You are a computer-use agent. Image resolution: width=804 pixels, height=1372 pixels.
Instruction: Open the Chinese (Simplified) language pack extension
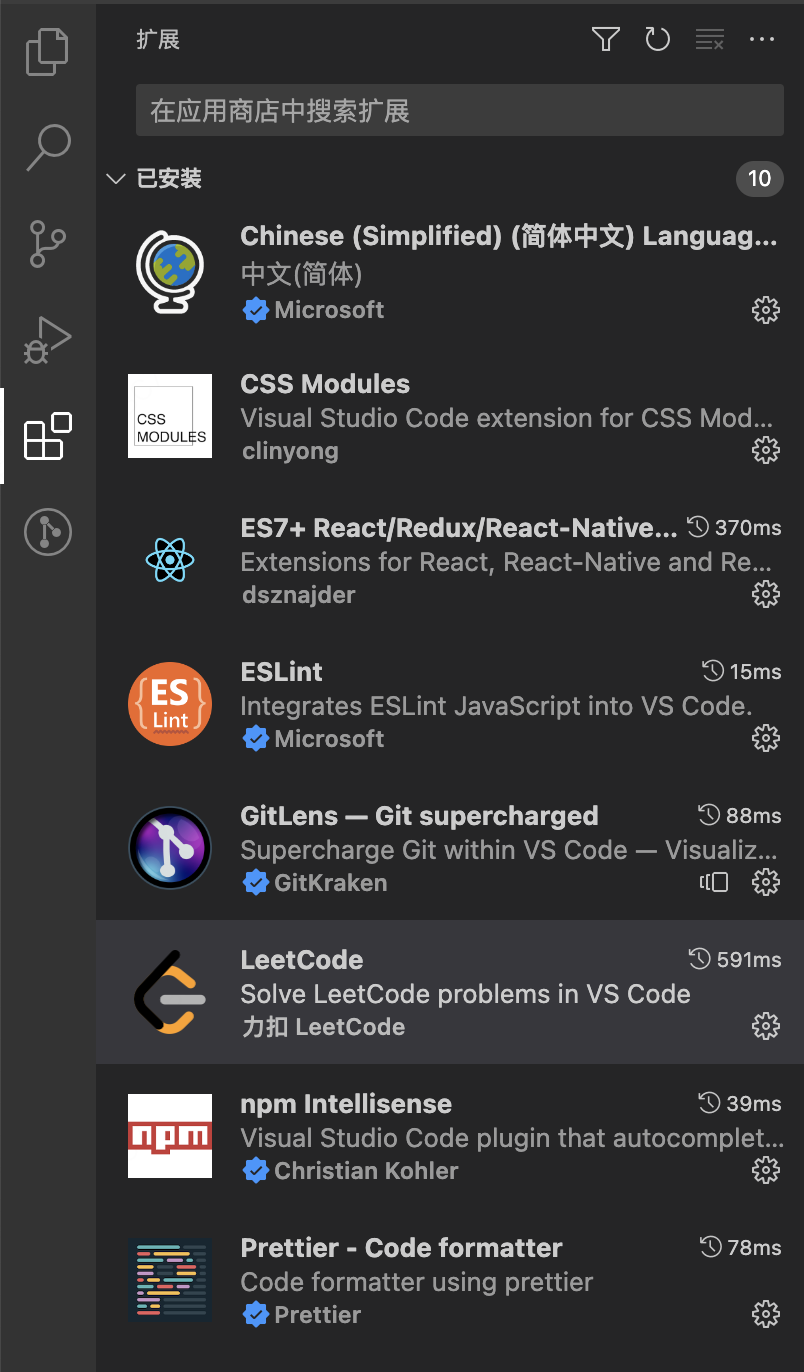coord(450,272)
